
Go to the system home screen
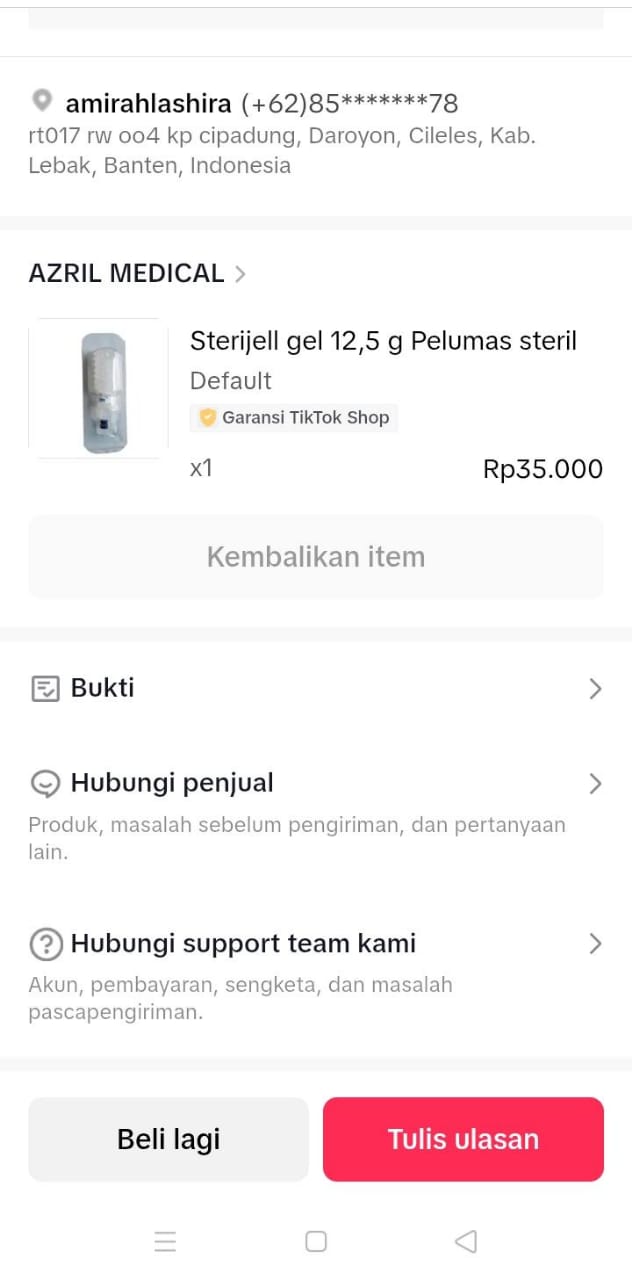click(316, 1242)
